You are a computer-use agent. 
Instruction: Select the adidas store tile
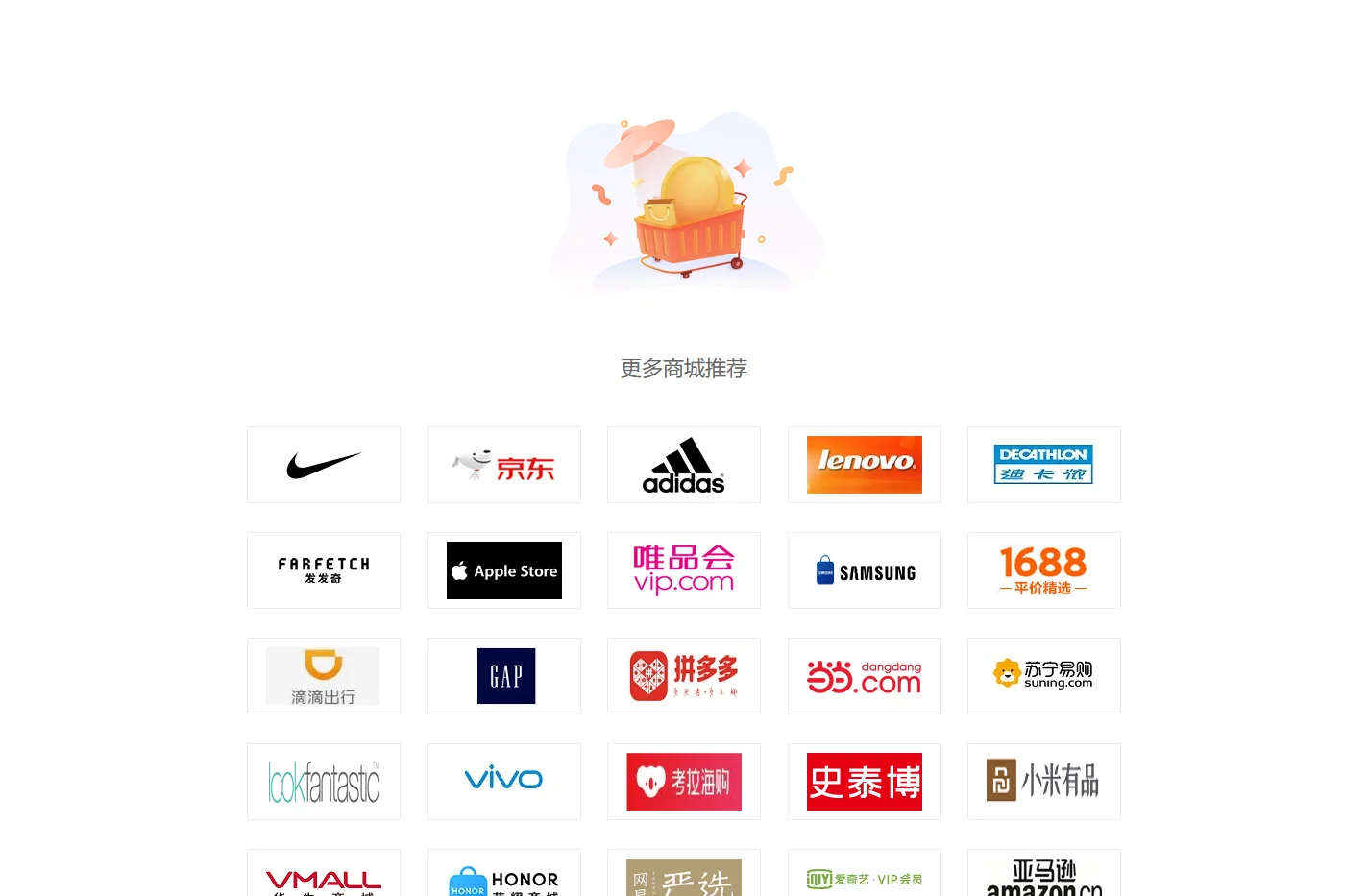pos(684,465)
